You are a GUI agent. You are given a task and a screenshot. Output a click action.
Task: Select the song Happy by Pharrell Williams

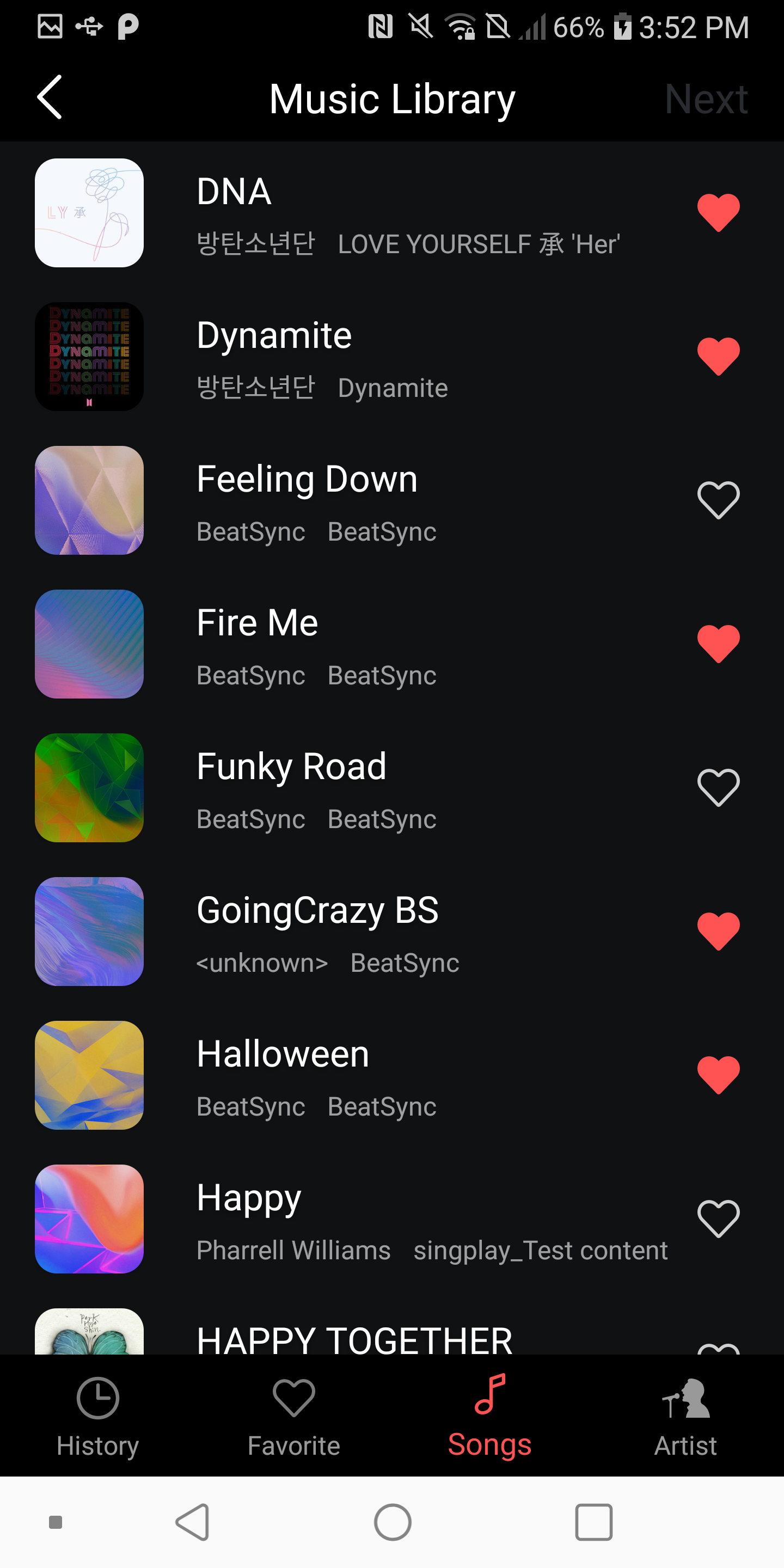click(x=365, y=1217)
